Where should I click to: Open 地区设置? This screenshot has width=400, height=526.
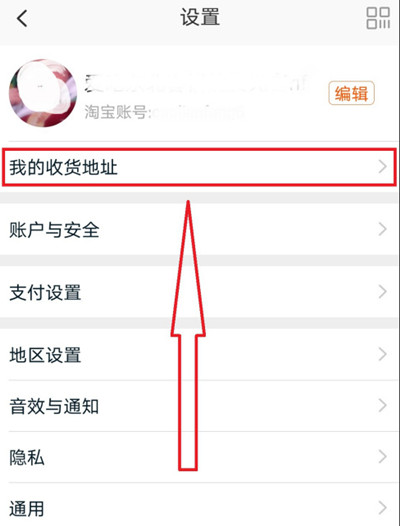[x=200, y=354]
